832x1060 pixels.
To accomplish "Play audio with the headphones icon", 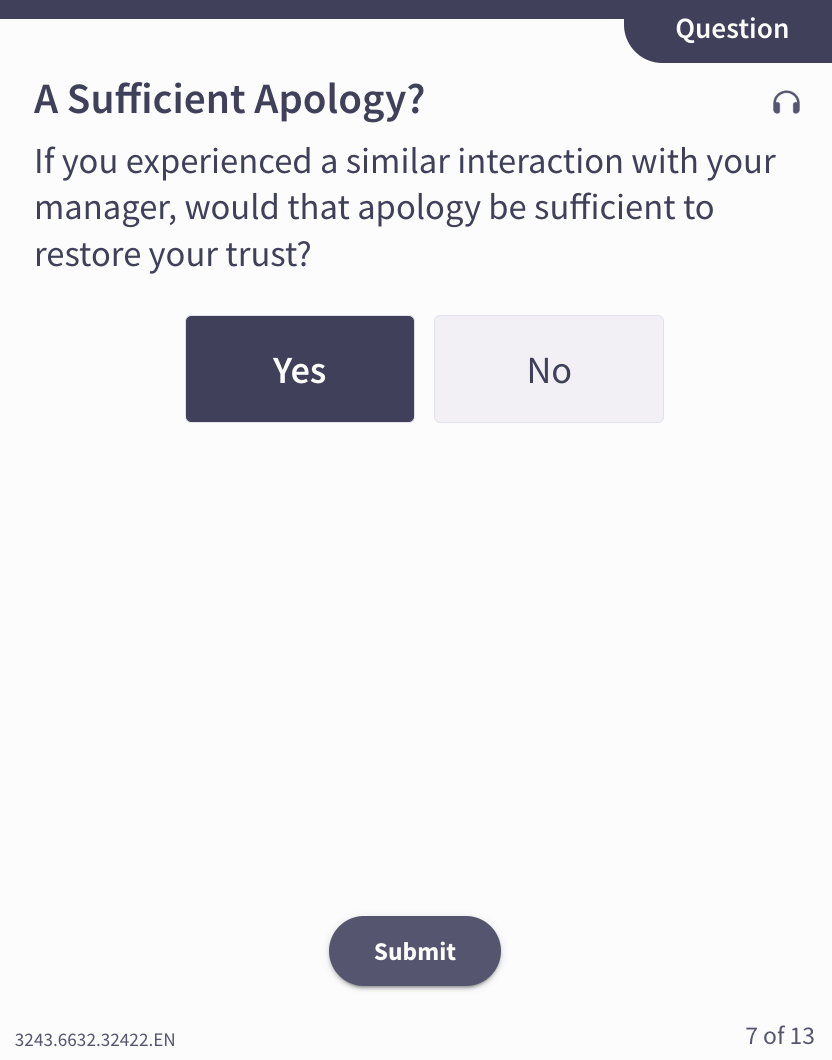I will pos(786,102).
